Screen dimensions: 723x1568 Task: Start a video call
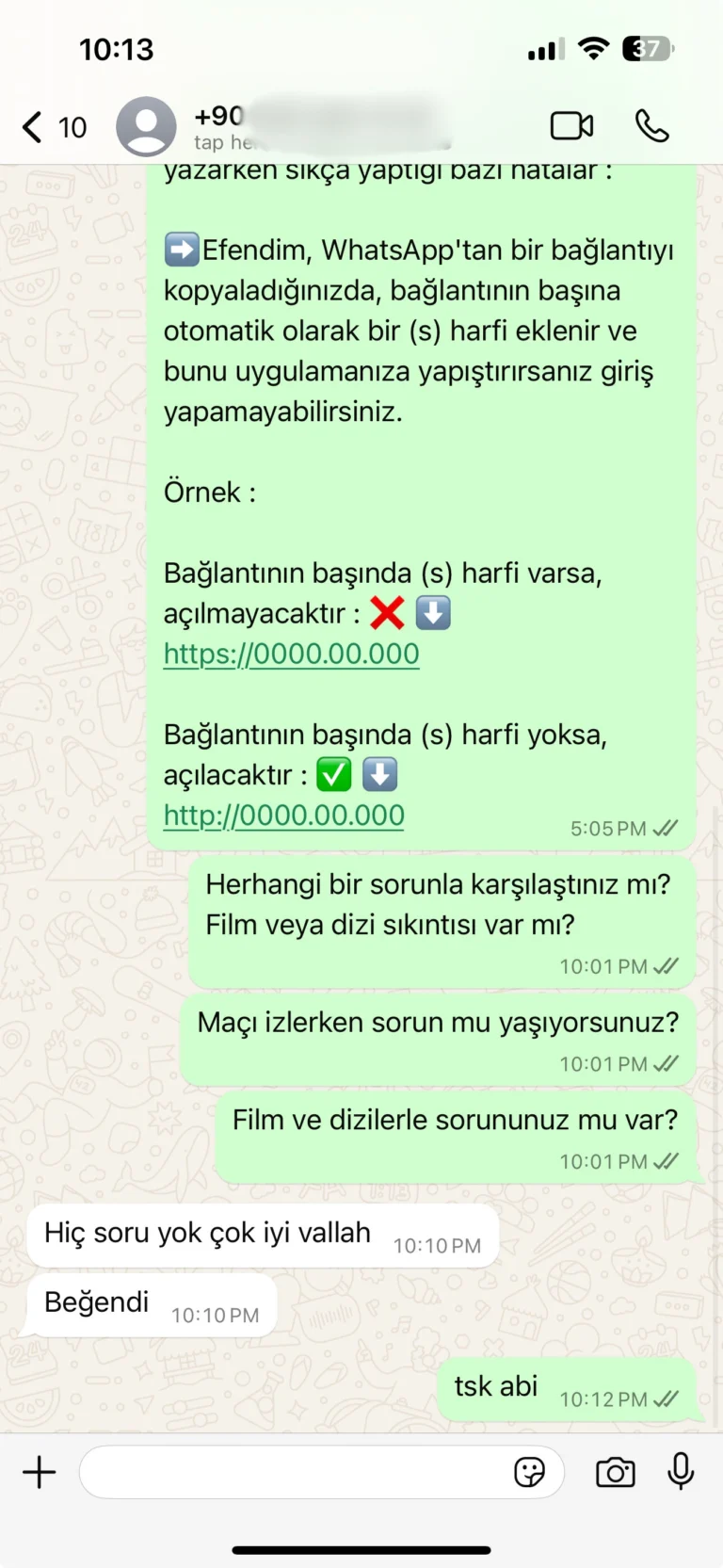pyautogui.click(x=571, y=126)
